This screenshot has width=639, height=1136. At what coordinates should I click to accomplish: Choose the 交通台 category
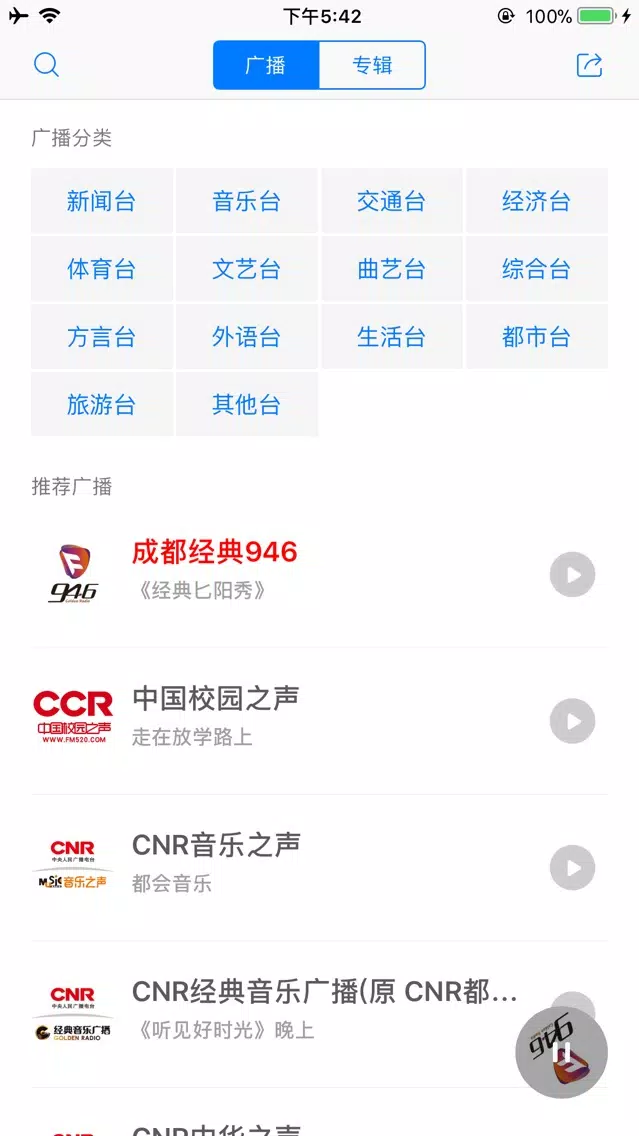click(391, 201)
